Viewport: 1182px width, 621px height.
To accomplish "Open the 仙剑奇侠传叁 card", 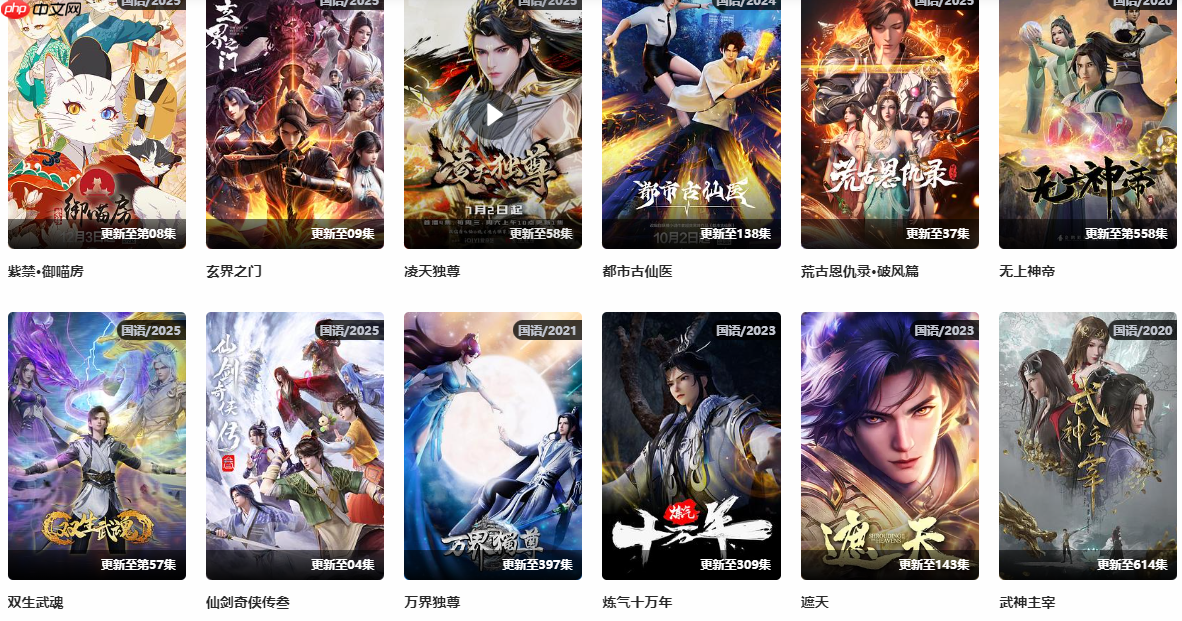I will pos(295,445).
